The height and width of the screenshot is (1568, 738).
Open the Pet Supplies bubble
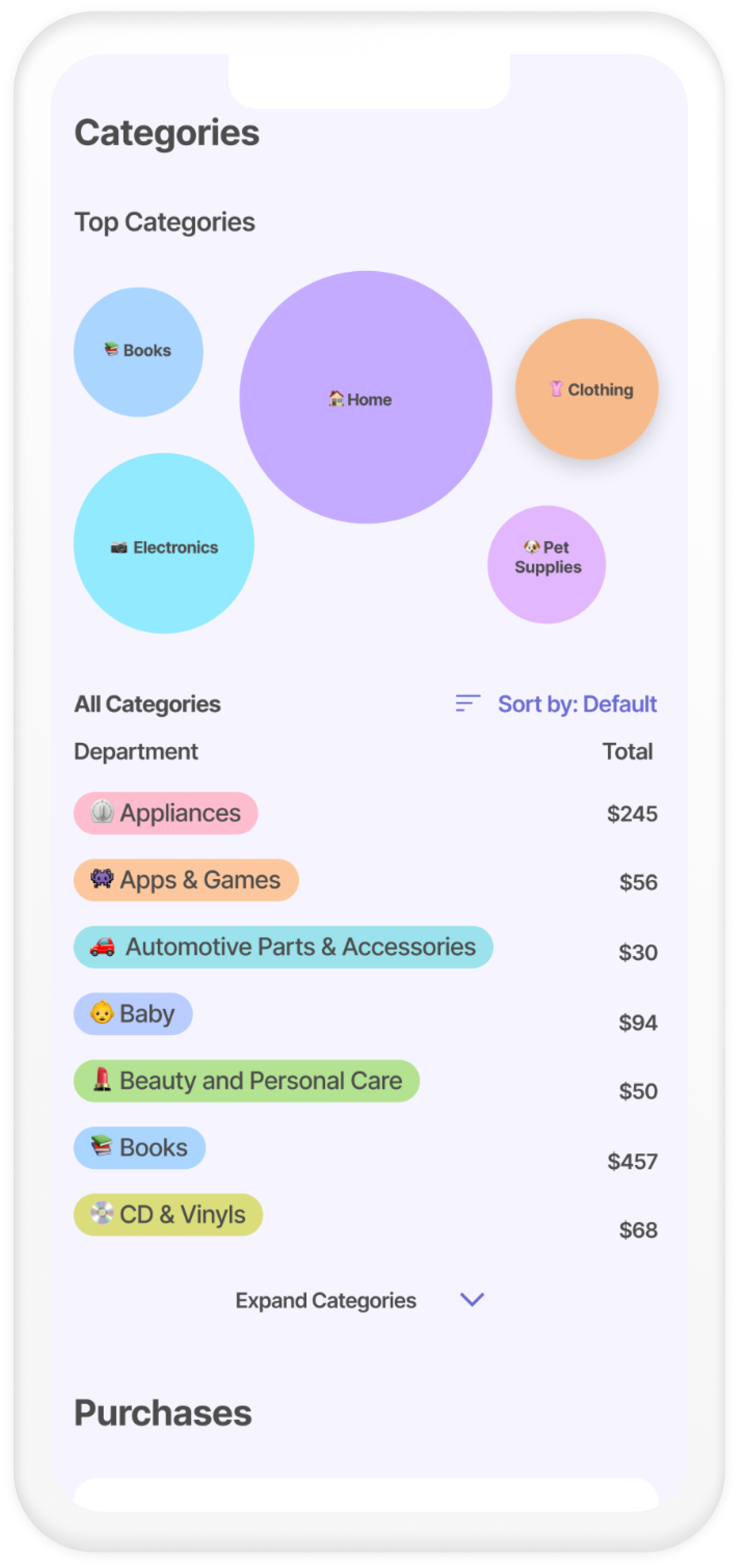pyautogui.click(x=546, y=564)
